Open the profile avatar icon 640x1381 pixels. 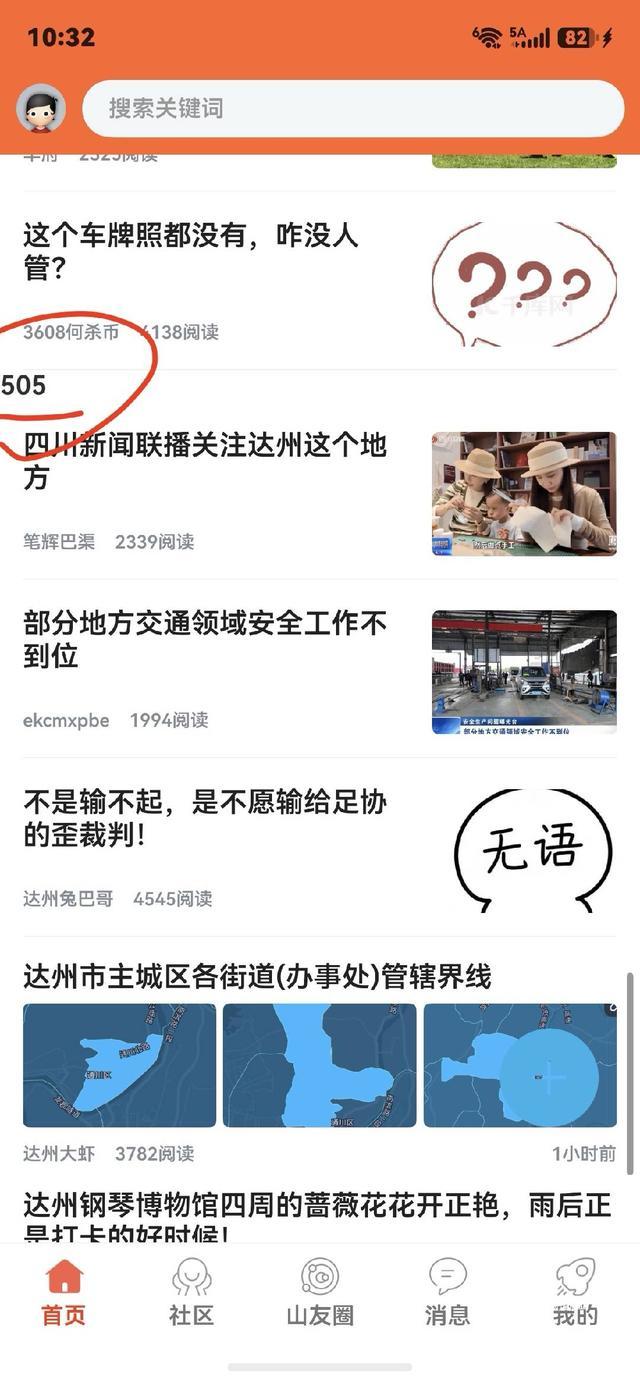click(41, 109)
